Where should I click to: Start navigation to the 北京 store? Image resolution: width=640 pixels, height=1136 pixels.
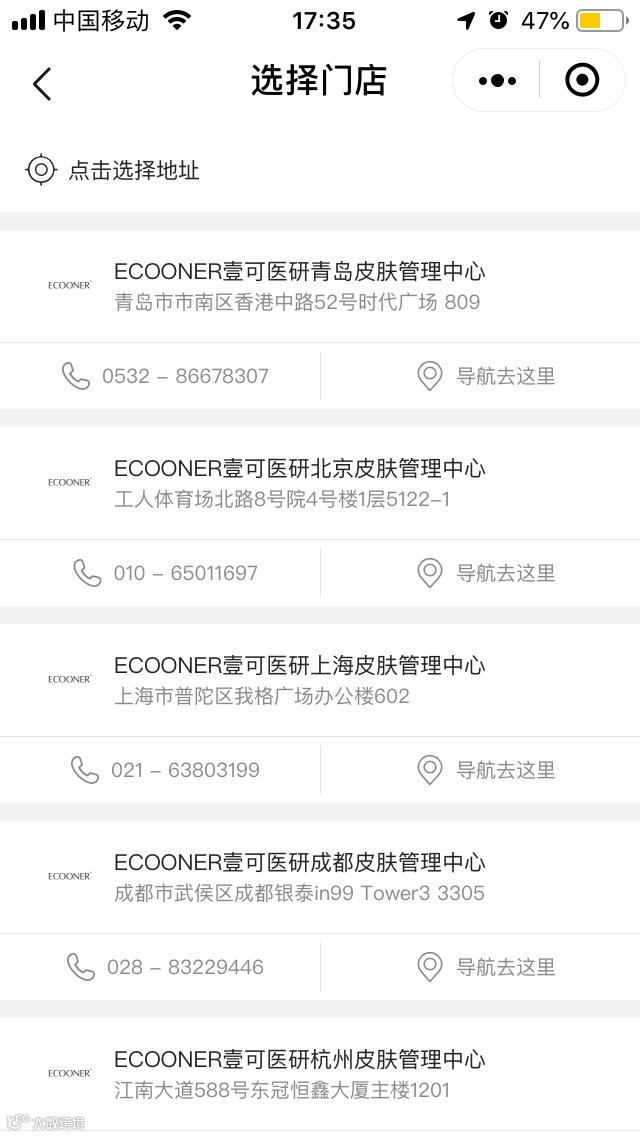click(x=486, y=573)
